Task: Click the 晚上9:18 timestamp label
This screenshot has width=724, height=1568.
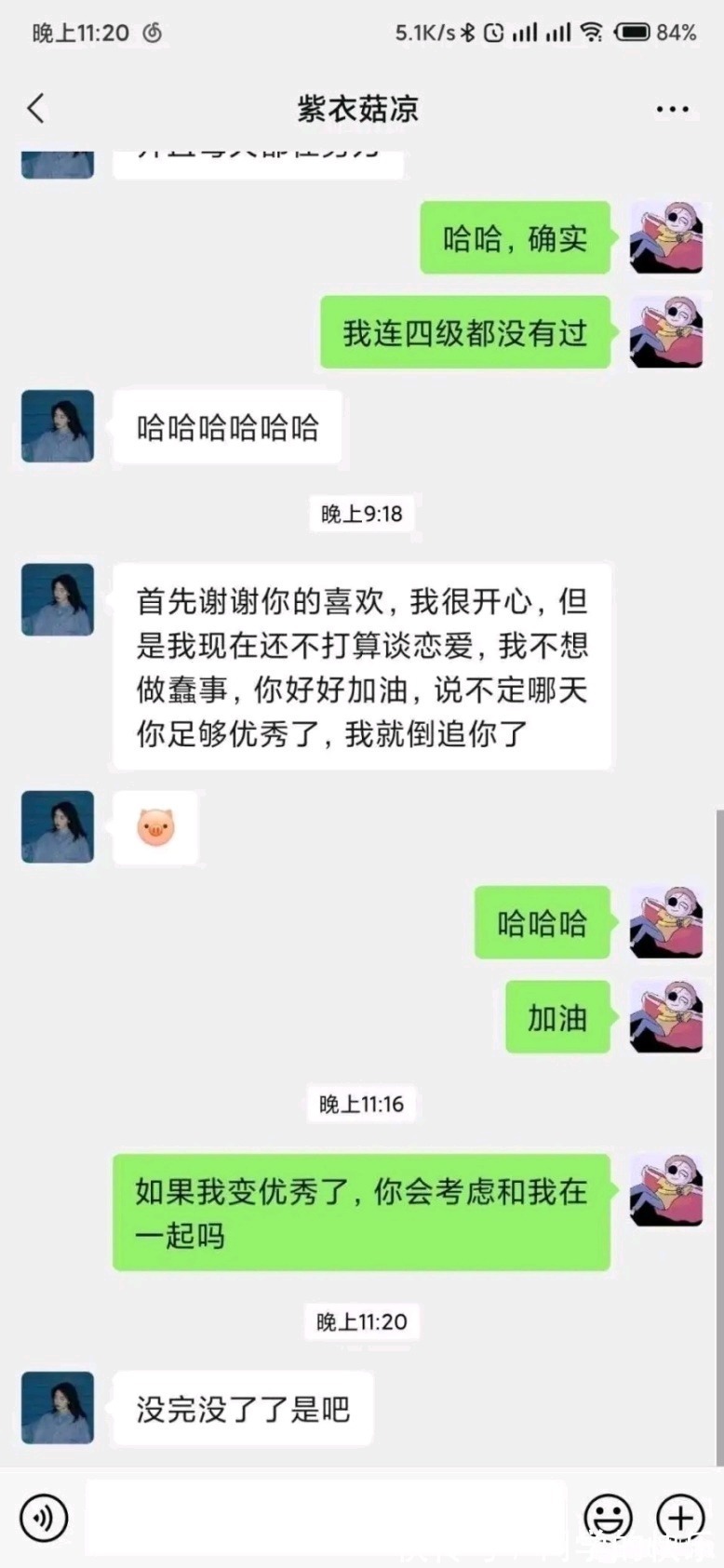Action: pos(362,513)
